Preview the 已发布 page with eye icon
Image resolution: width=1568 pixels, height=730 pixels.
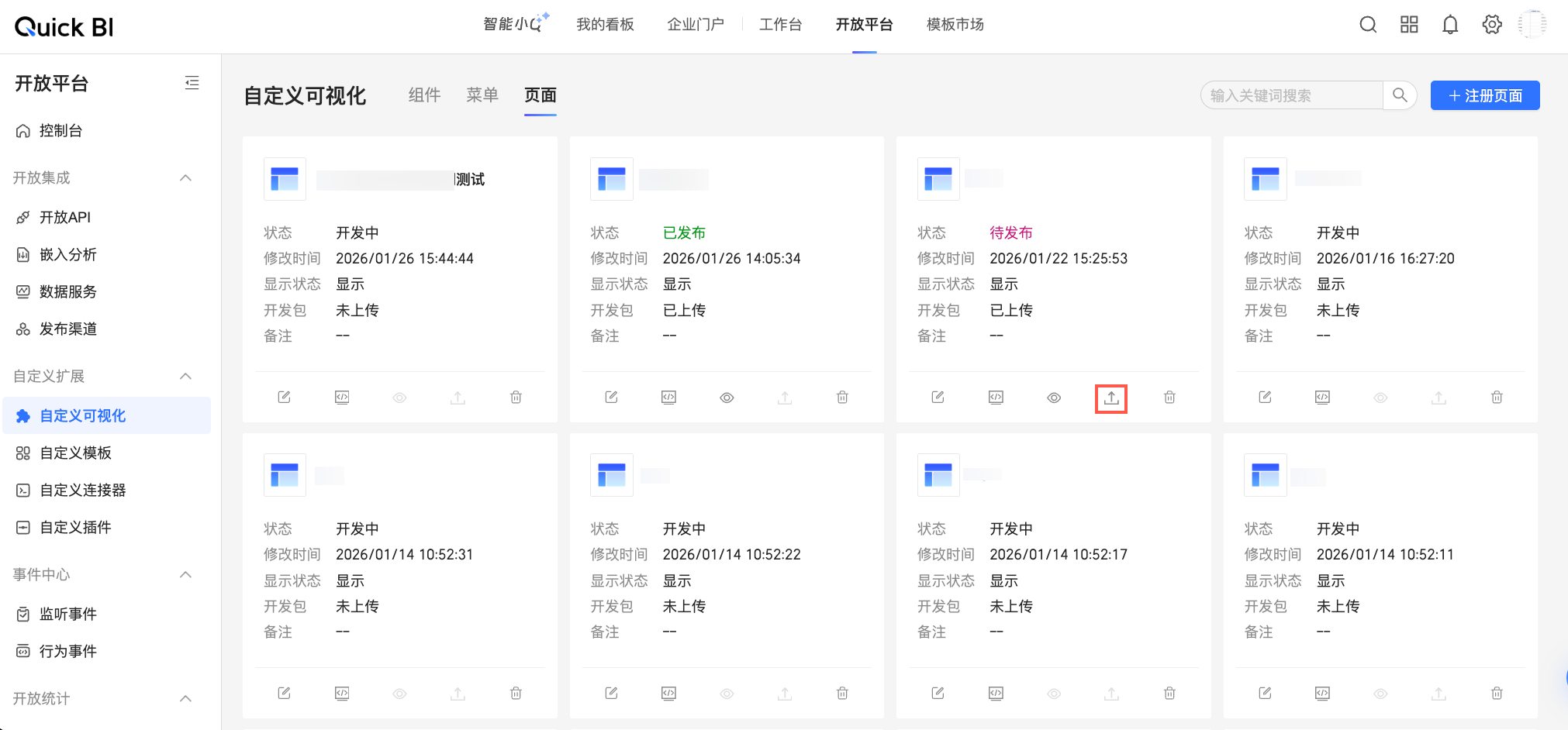pyautogui.click(x=727, y=398)
